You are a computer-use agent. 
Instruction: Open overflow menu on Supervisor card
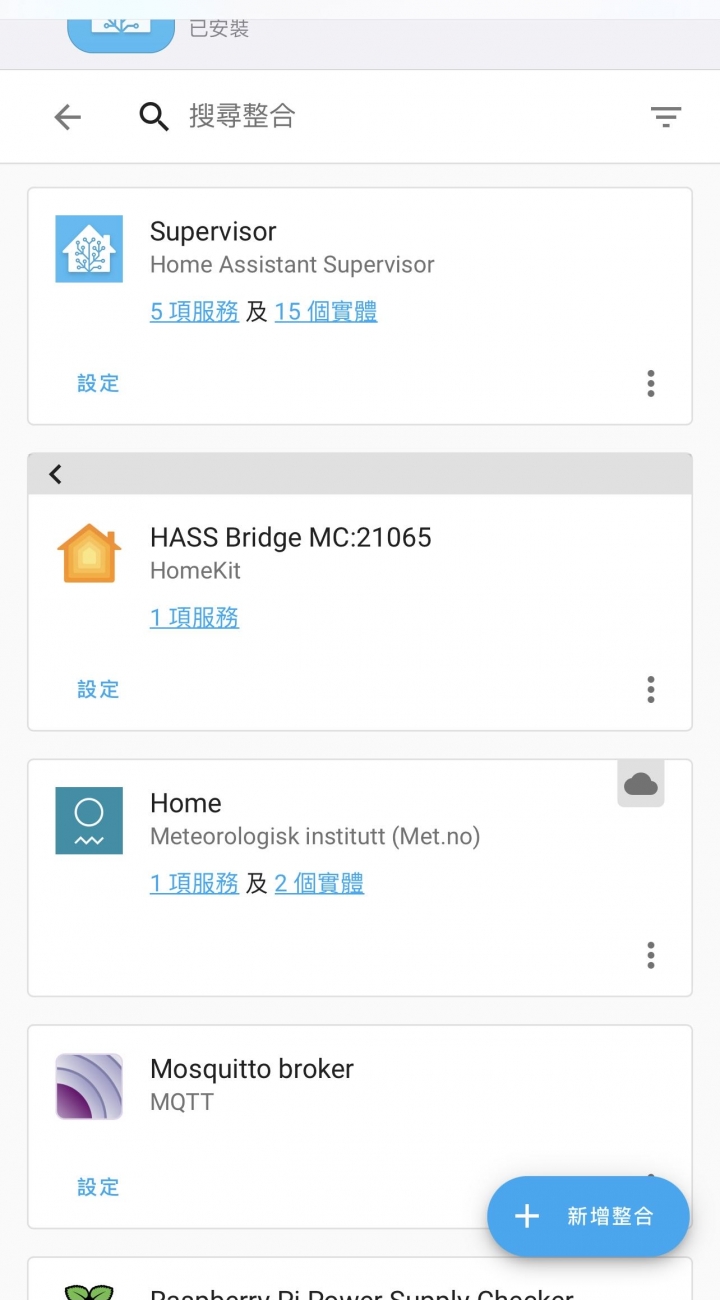(x=651, y=383)
